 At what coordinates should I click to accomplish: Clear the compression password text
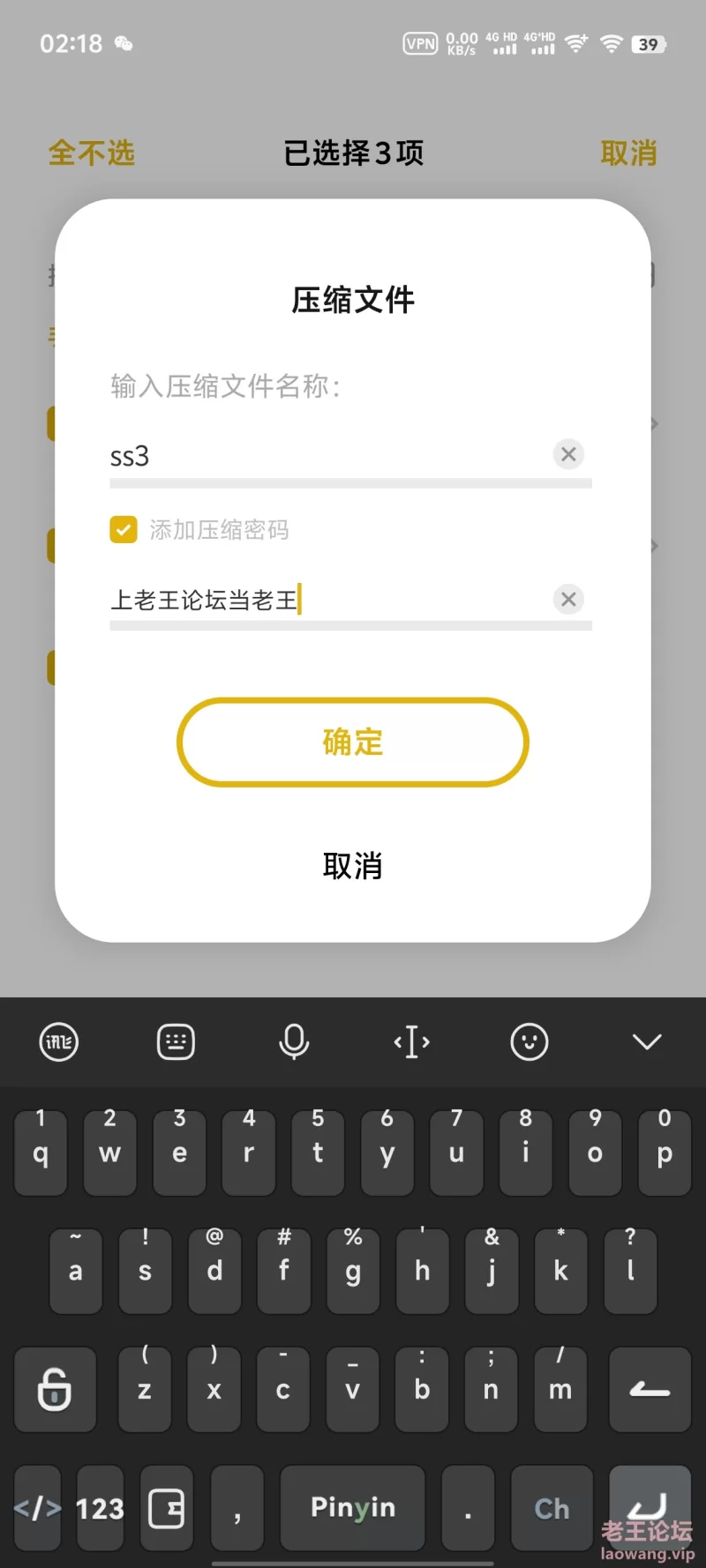[x=568, y=600]
